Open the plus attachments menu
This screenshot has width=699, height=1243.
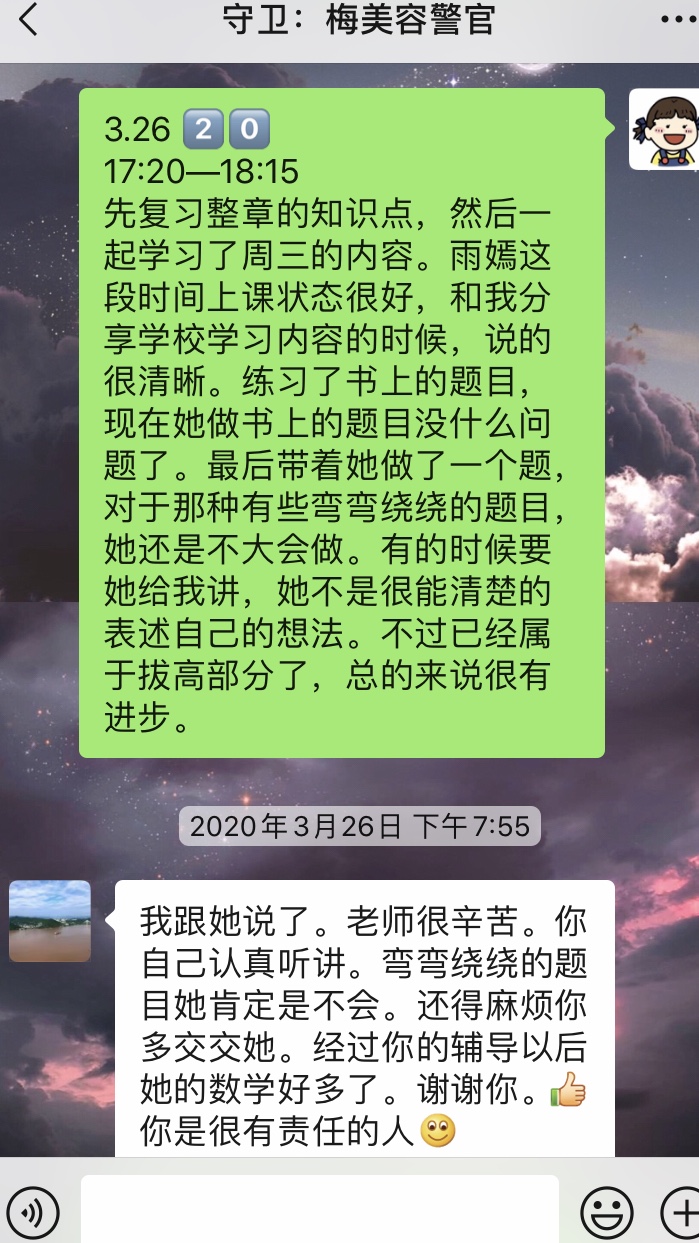(681, 1213)
